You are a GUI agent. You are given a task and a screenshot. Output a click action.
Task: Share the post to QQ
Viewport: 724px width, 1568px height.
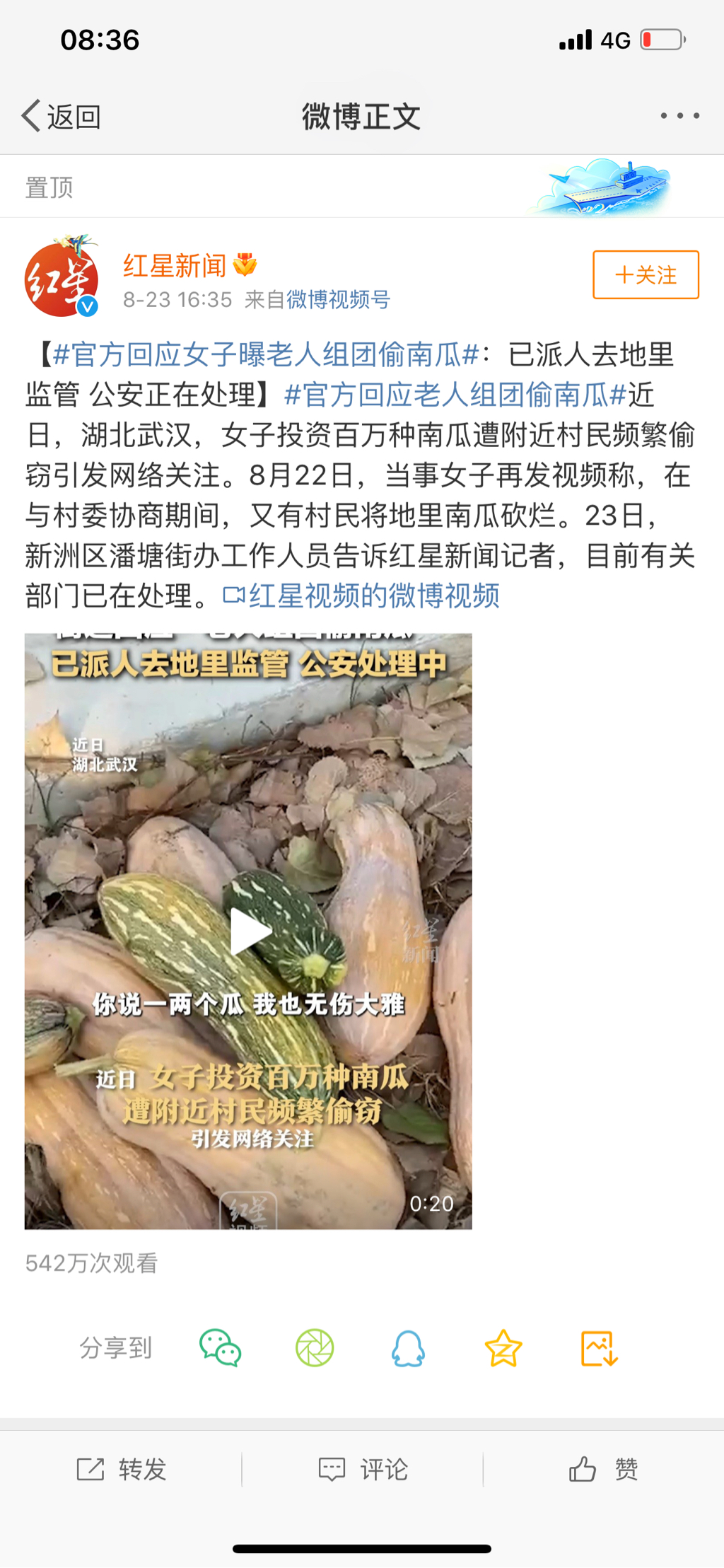point(409,1348)
